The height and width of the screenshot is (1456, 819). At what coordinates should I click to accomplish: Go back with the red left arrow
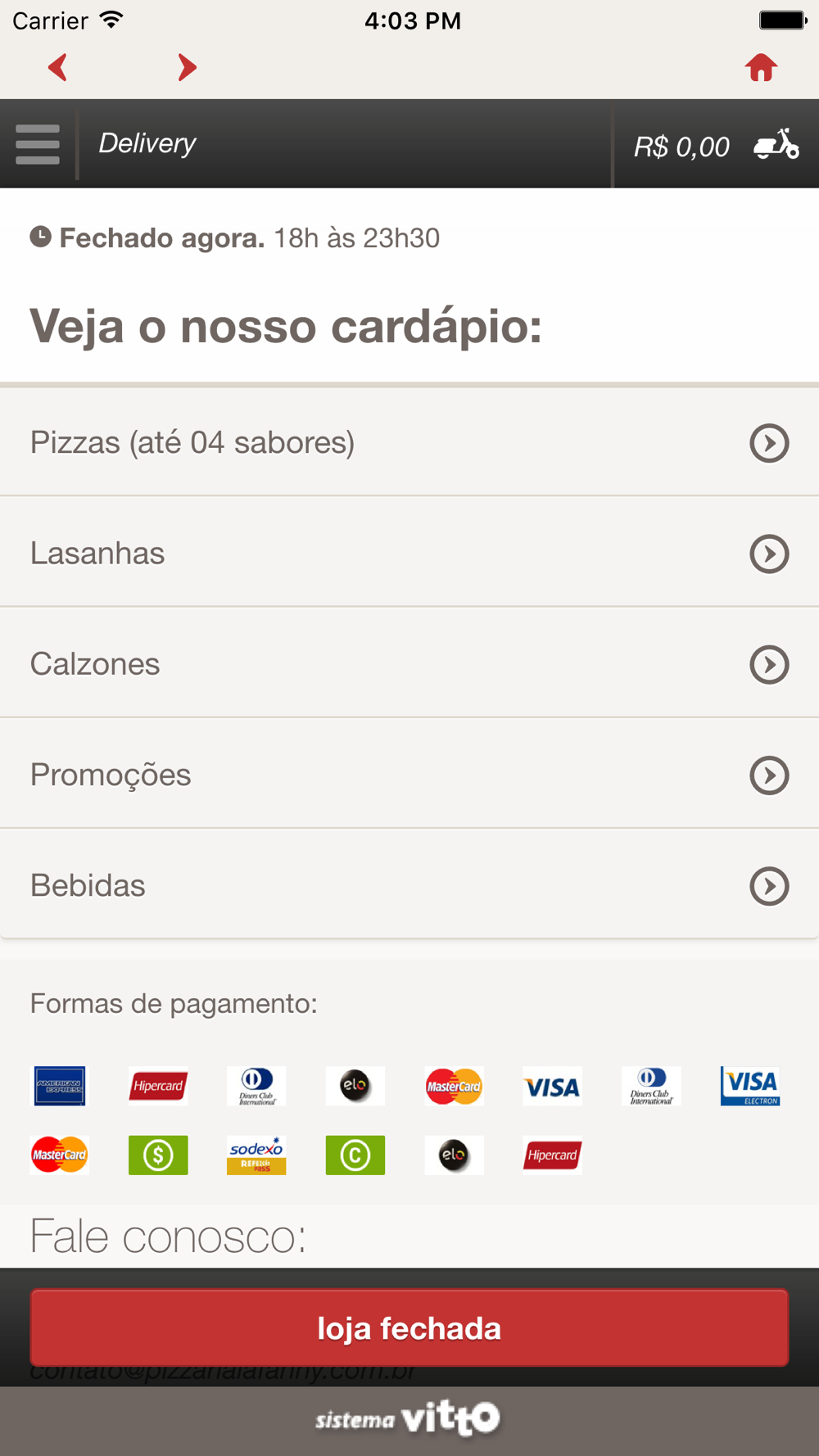coord(57,67)
